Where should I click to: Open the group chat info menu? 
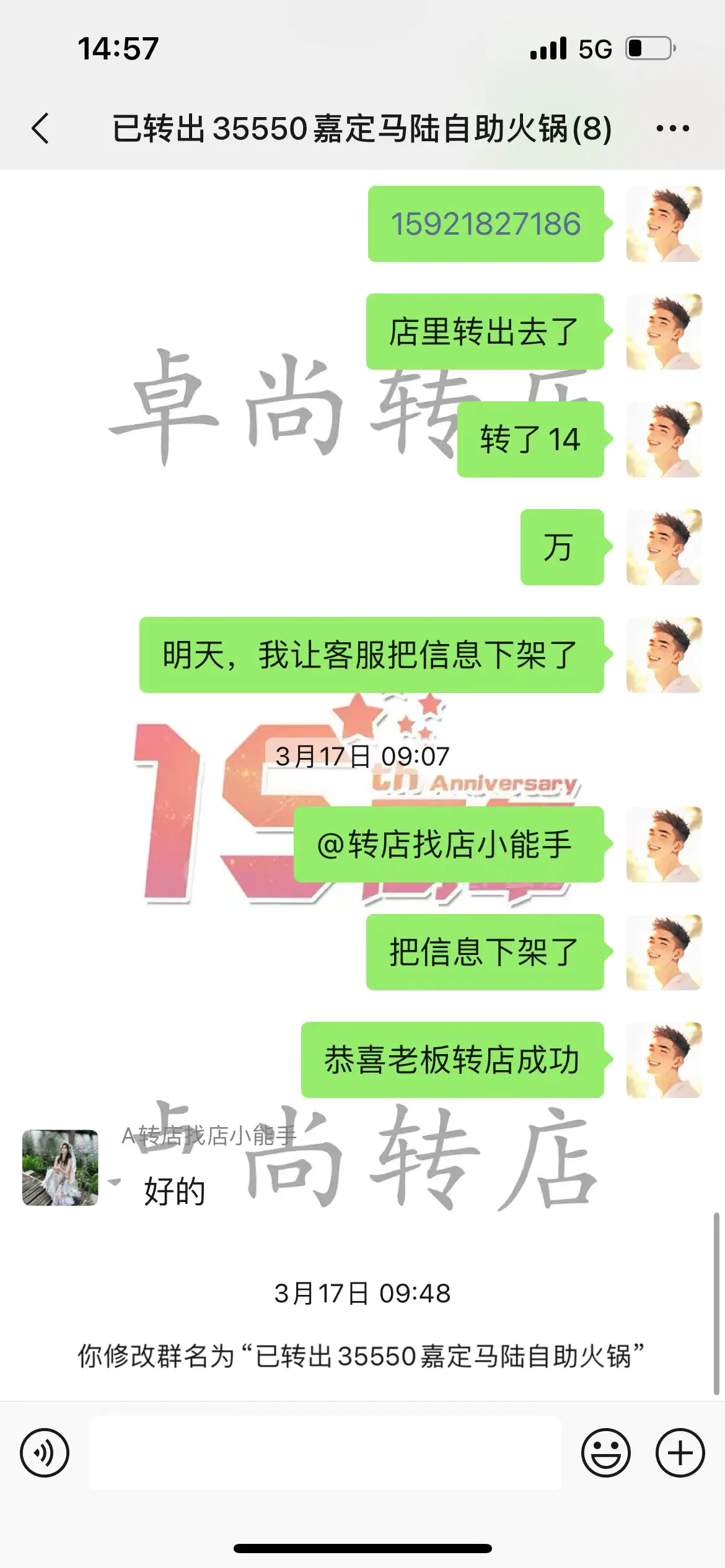(672, 129)
